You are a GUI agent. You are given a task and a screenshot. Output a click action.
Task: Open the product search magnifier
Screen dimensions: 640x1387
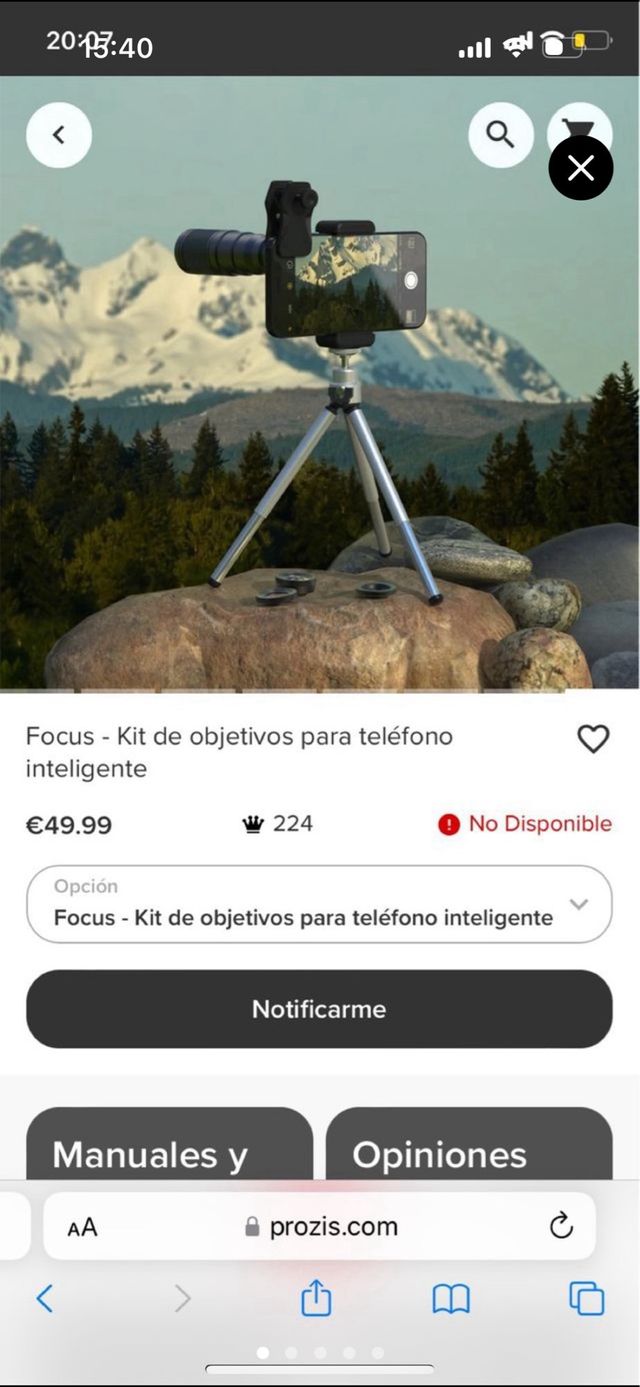[500, 134]
